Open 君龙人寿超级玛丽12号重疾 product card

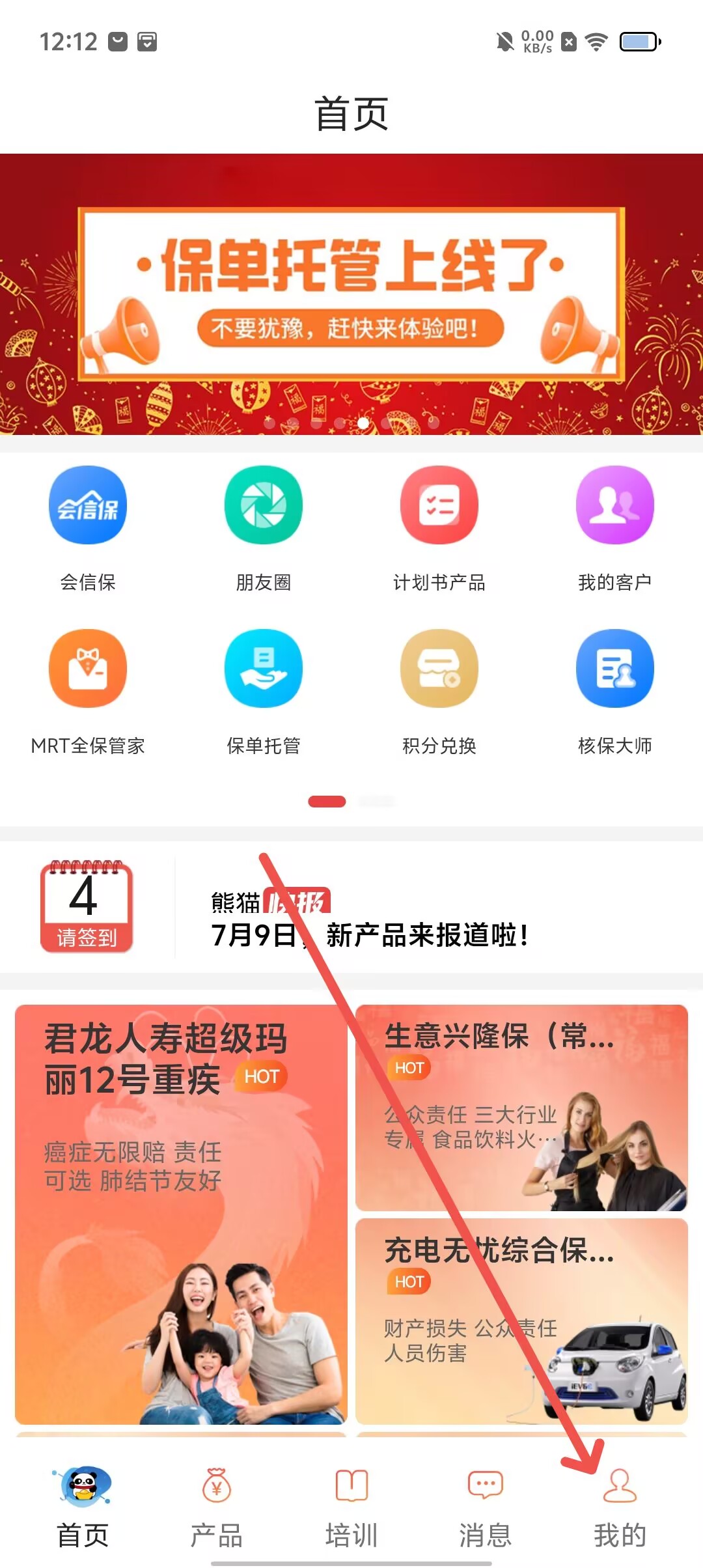click(x=181, y=1214)
